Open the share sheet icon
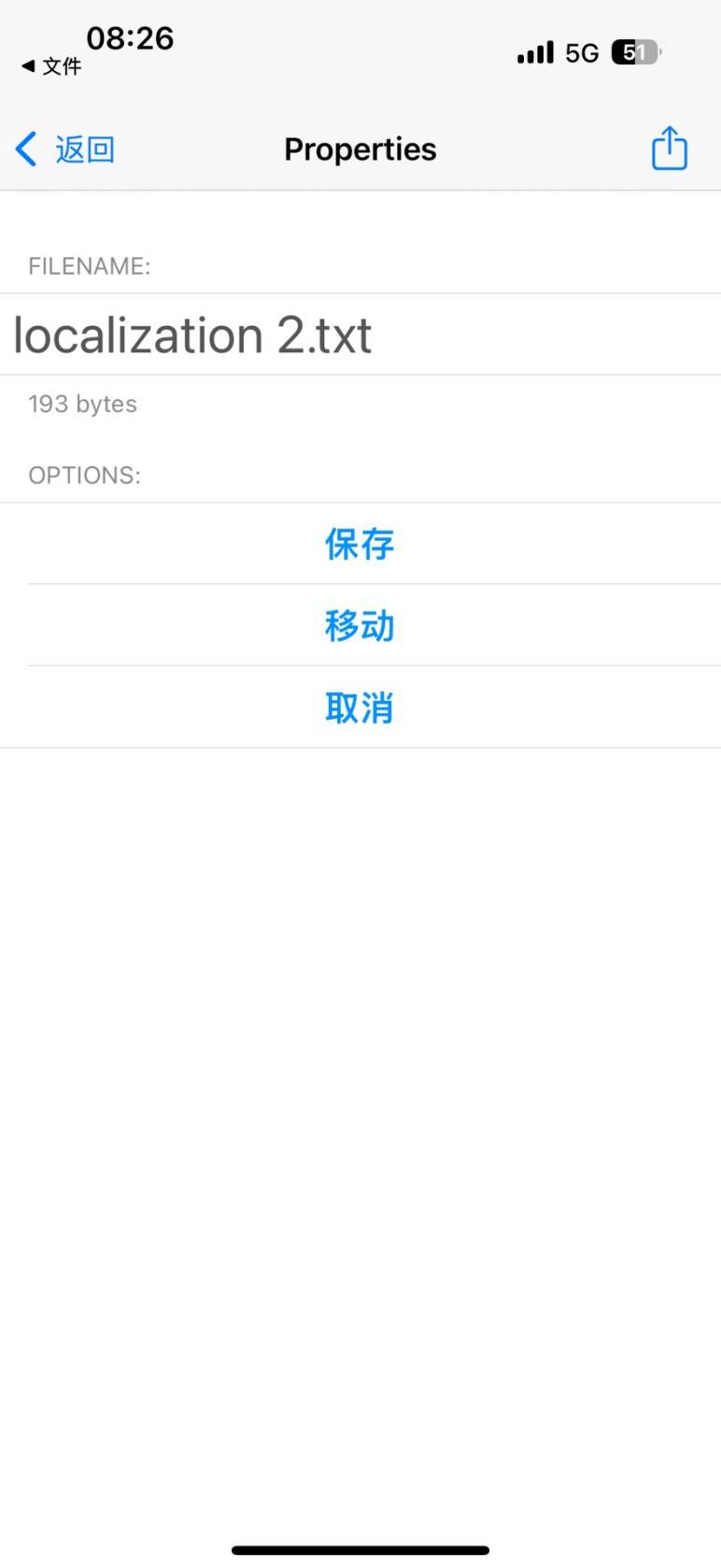The height and width of the screenshot is (1568, 721). pyautogui.click(x=669, y=148)
